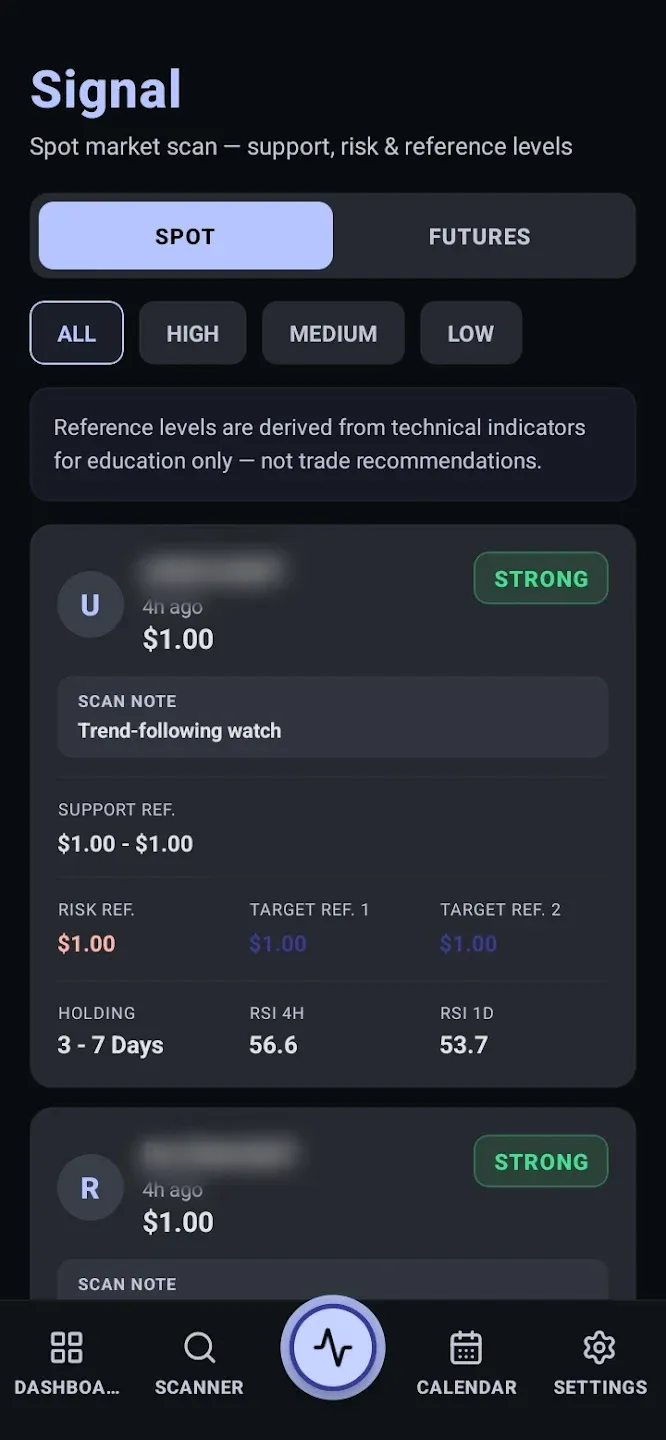Select the All filter chip
The image size is (666, 1440).
tap(77, 333)
